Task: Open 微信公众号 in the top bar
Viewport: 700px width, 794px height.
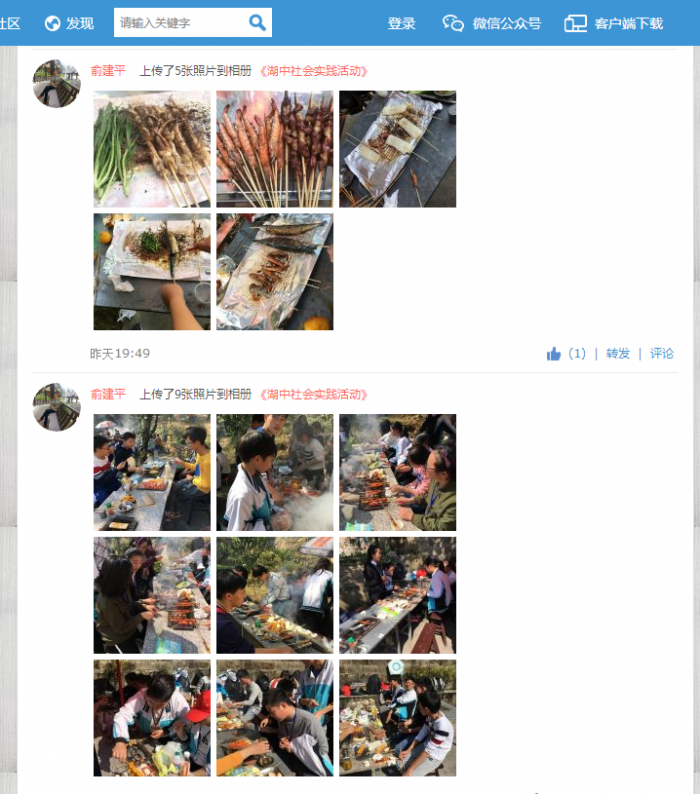Action: coord(492,23)
